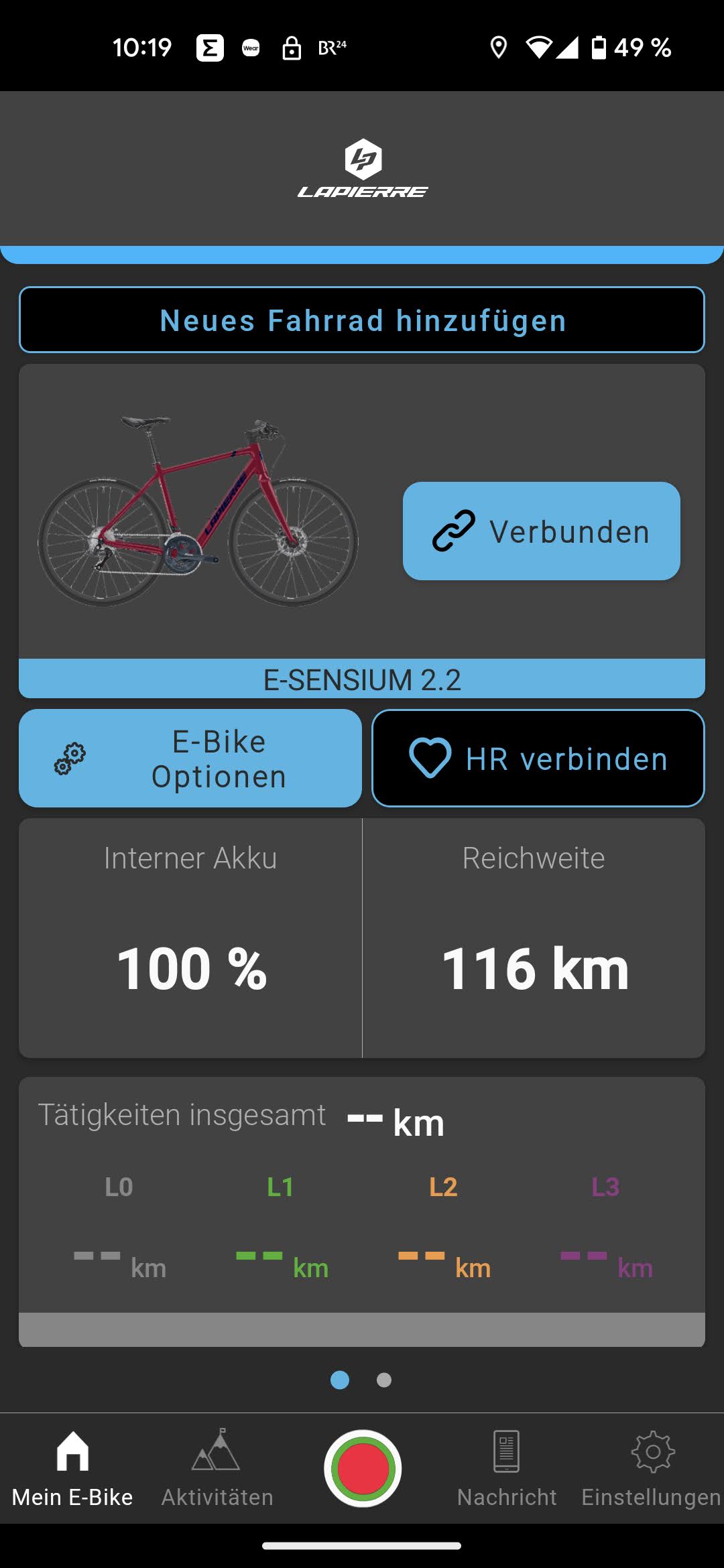Start recording with the red button
This screenshot has width=724, height=1568.
click(363, 1468)
